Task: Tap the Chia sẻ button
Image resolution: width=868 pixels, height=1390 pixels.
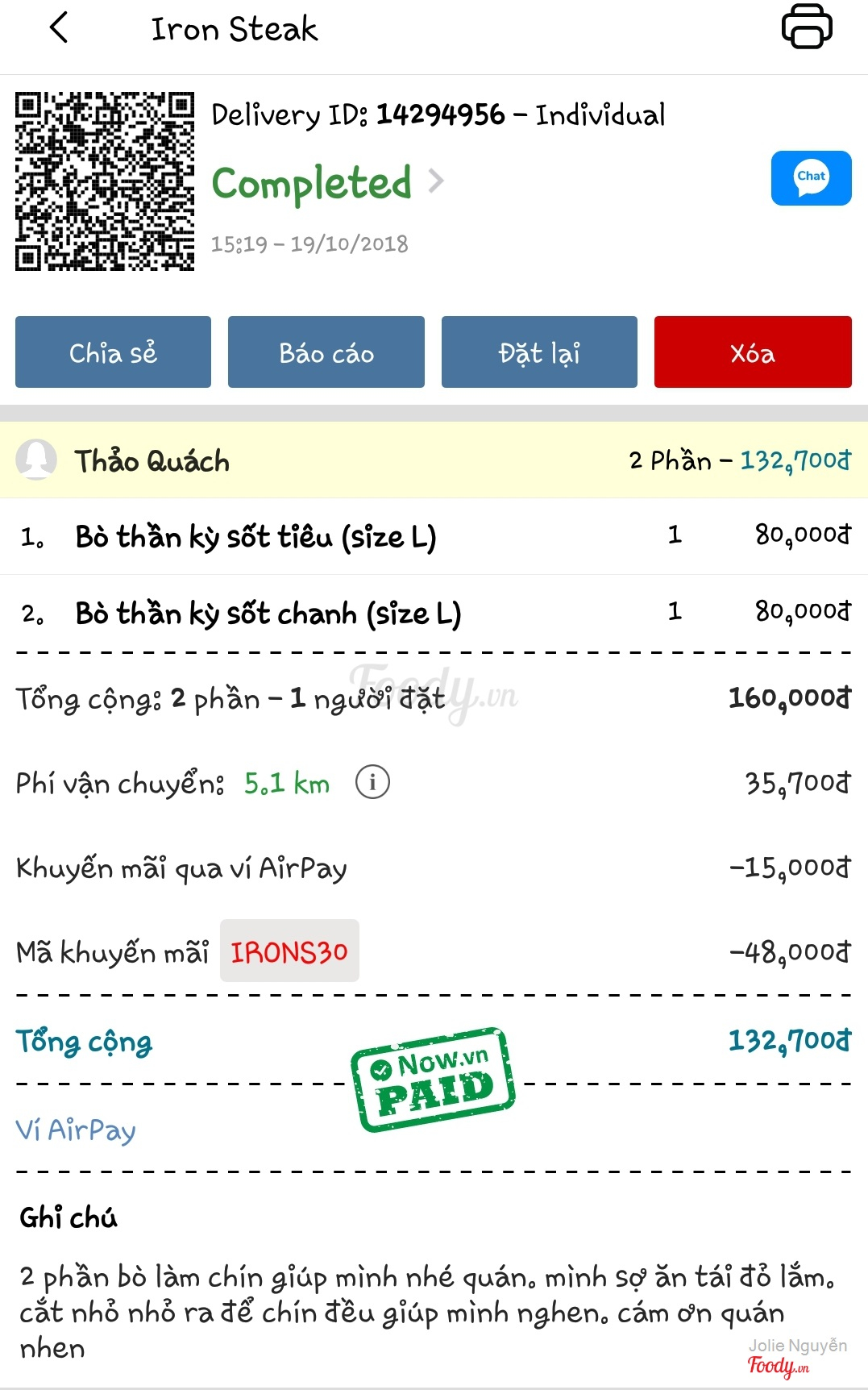Action: point(113,352)
